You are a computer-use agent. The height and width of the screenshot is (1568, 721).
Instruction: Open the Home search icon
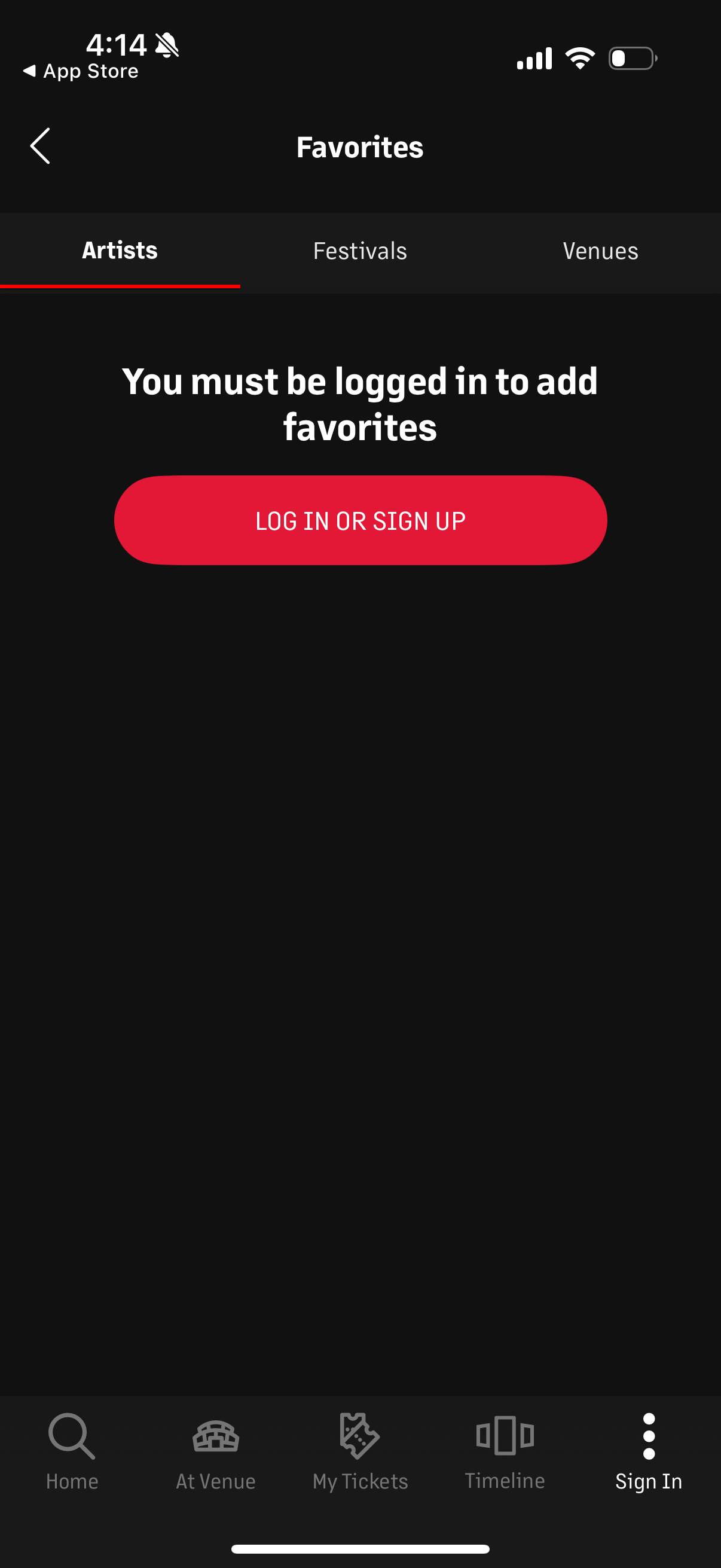(x=71, y=1436)
